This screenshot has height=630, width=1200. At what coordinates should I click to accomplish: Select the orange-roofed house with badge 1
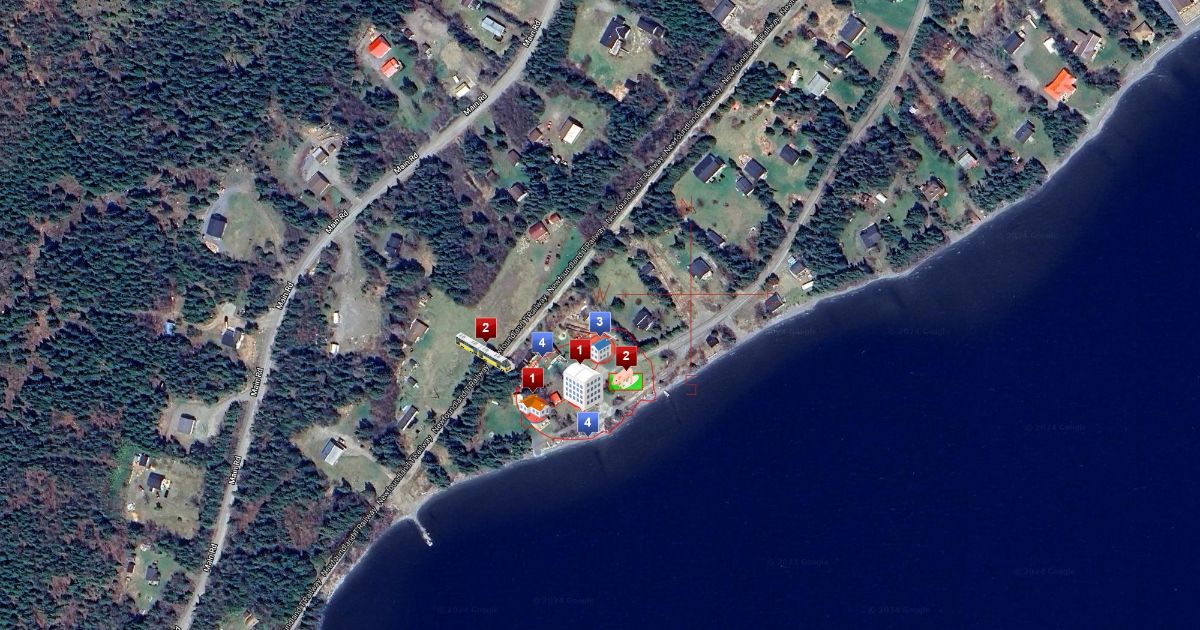534,404
